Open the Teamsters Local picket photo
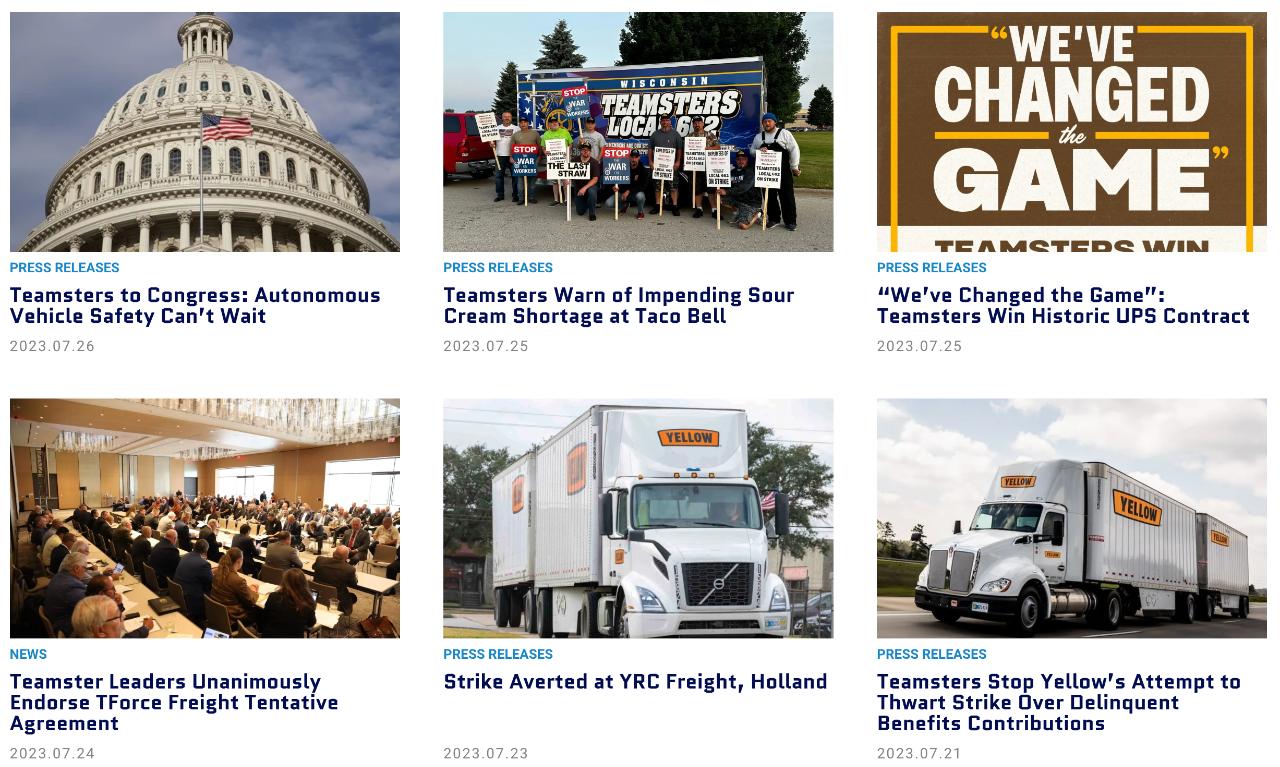The image size is (1280, 767). (638, 132)
